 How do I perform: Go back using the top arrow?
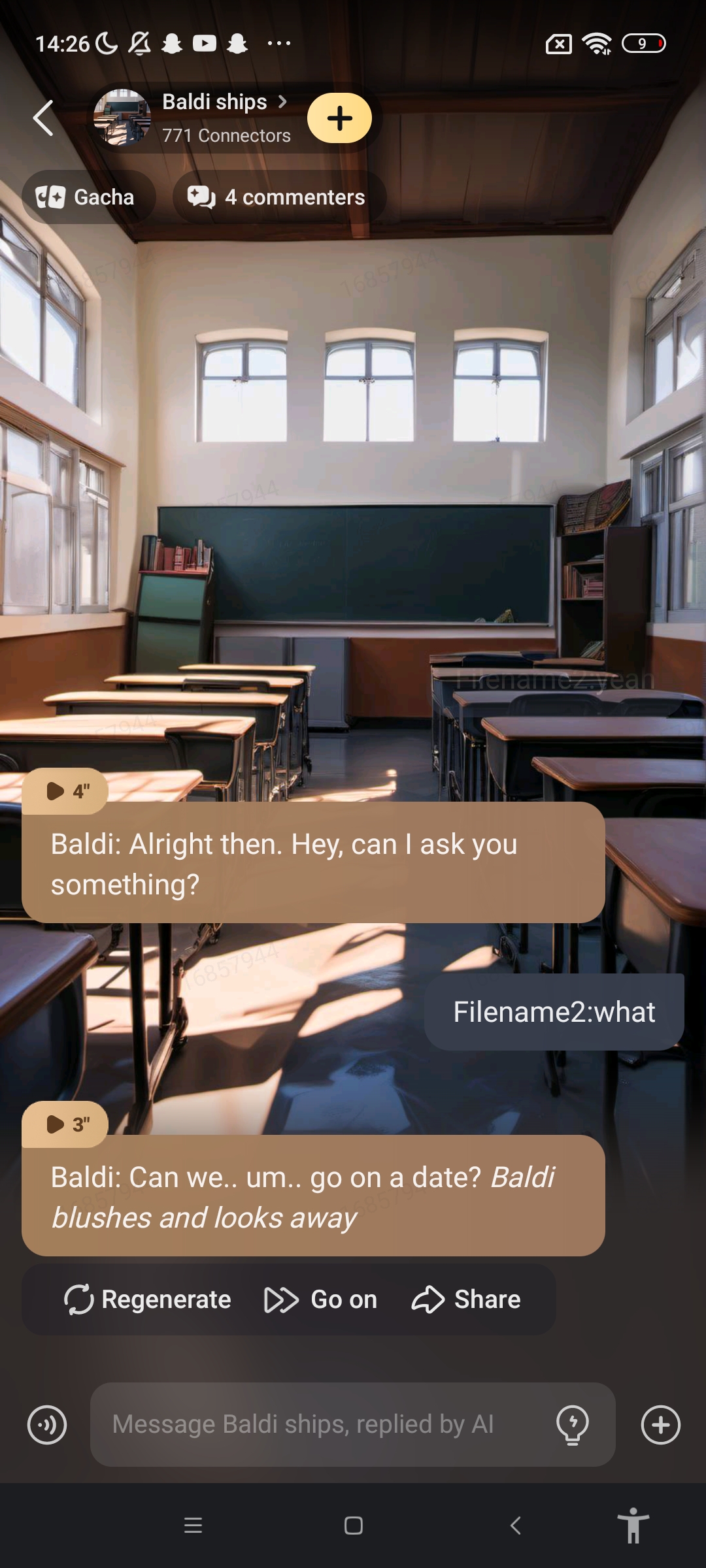click(x=43, y=118)
